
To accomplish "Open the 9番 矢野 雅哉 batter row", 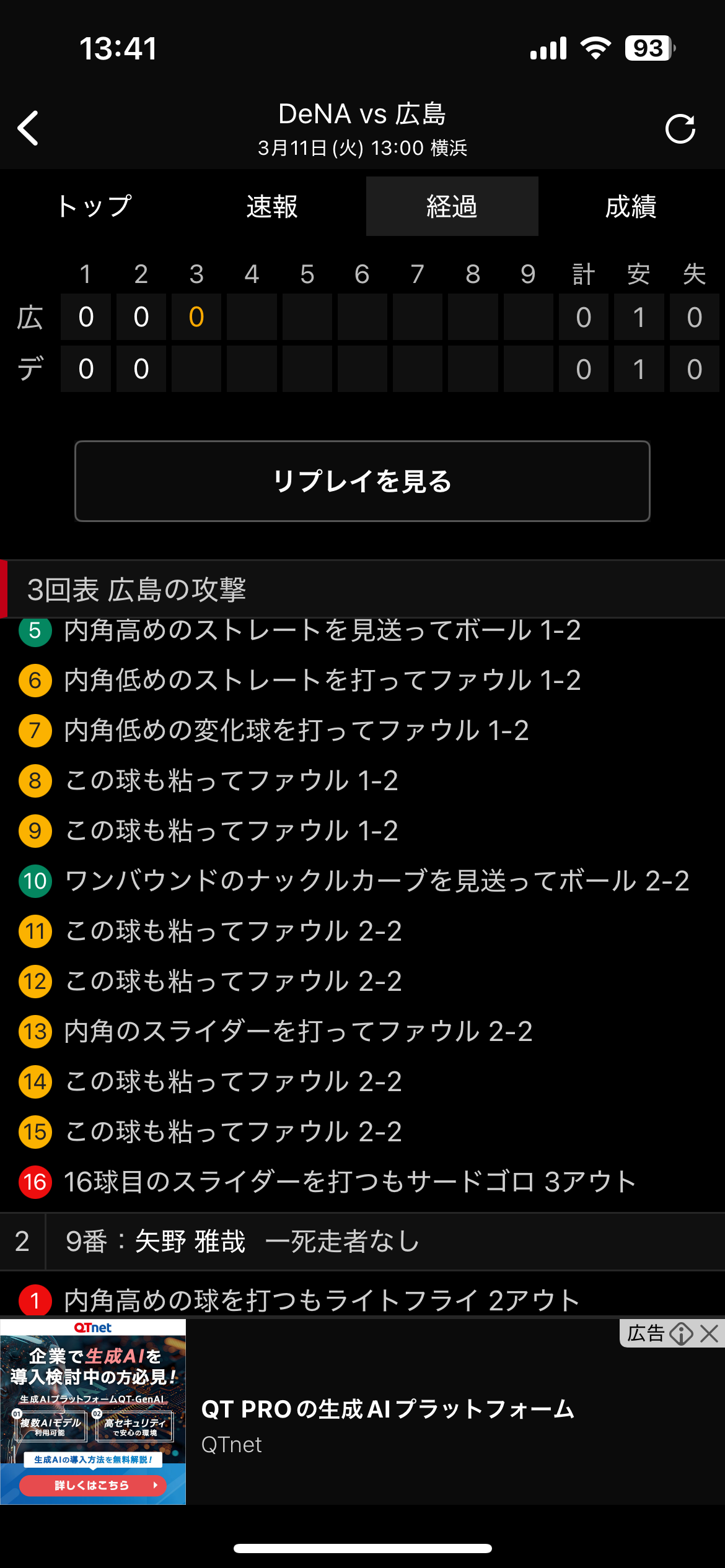I will coord(362,1242).
